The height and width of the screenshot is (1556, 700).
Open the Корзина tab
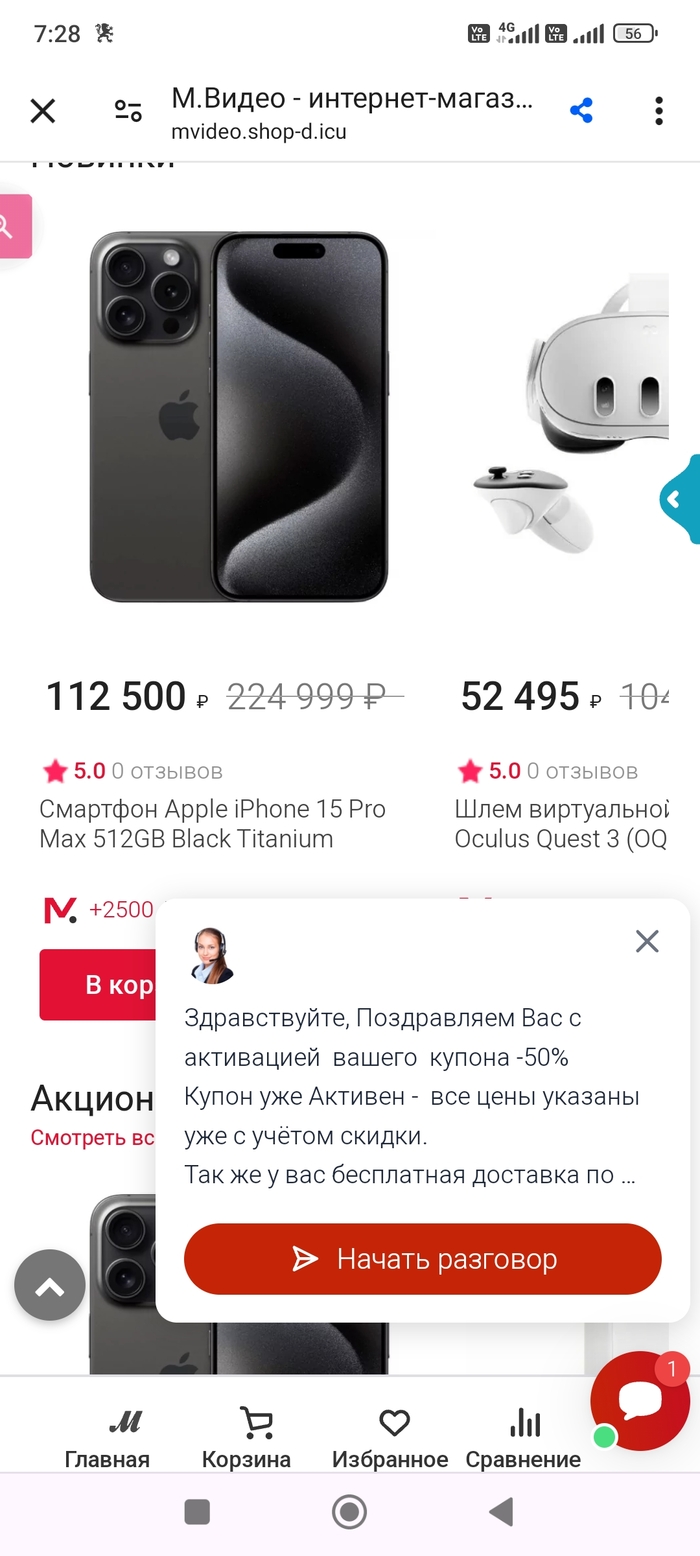246,1439
